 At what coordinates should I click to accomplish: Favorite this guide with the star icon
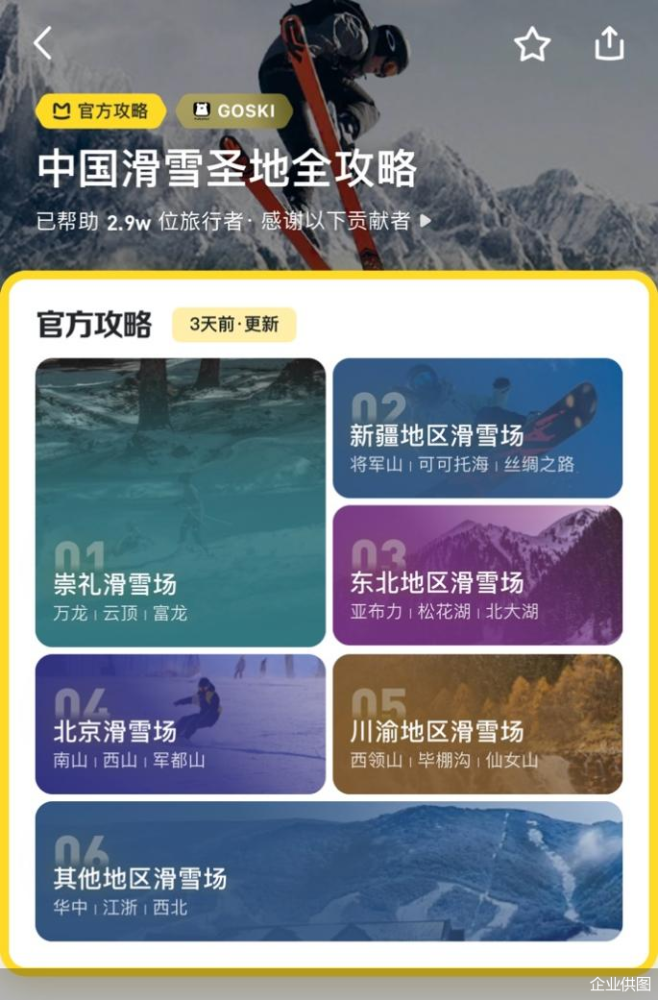532,45
